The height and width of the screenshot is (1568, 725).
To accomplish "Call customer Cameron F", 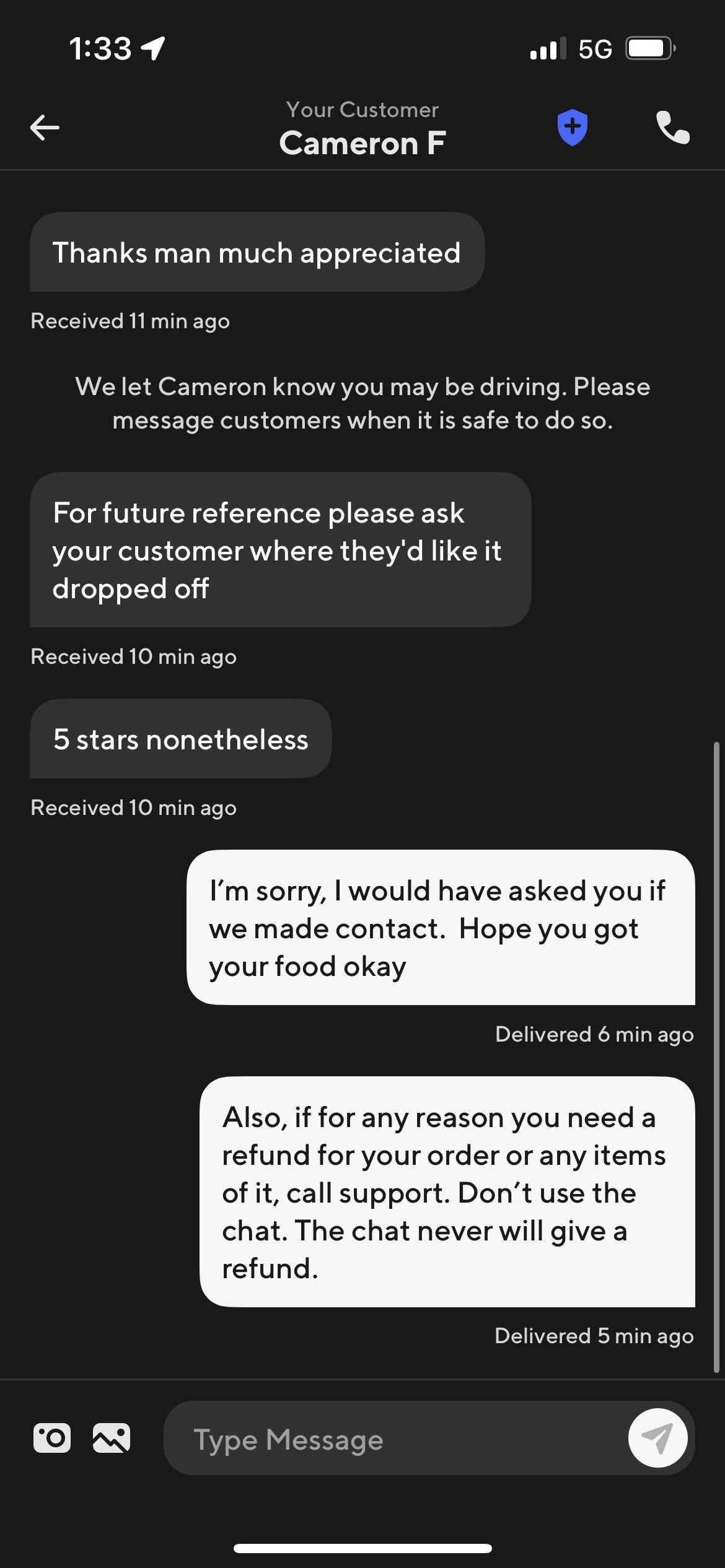I will tap(672, 128).
